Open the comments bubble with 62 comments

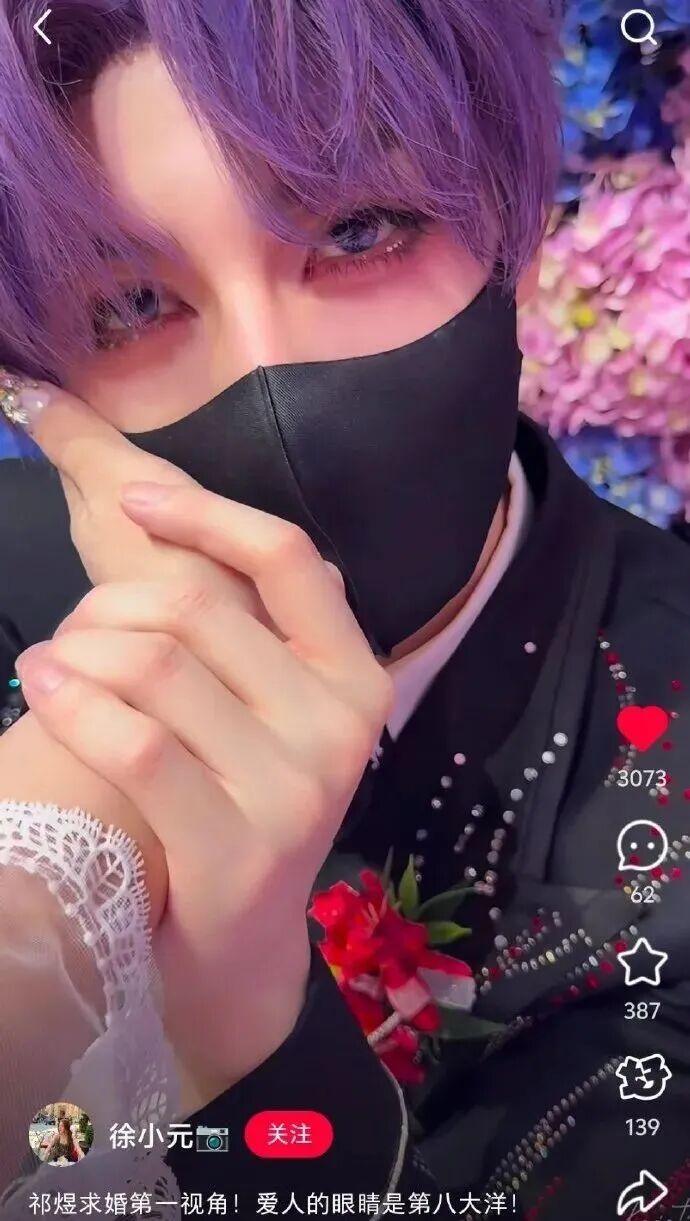642,845
